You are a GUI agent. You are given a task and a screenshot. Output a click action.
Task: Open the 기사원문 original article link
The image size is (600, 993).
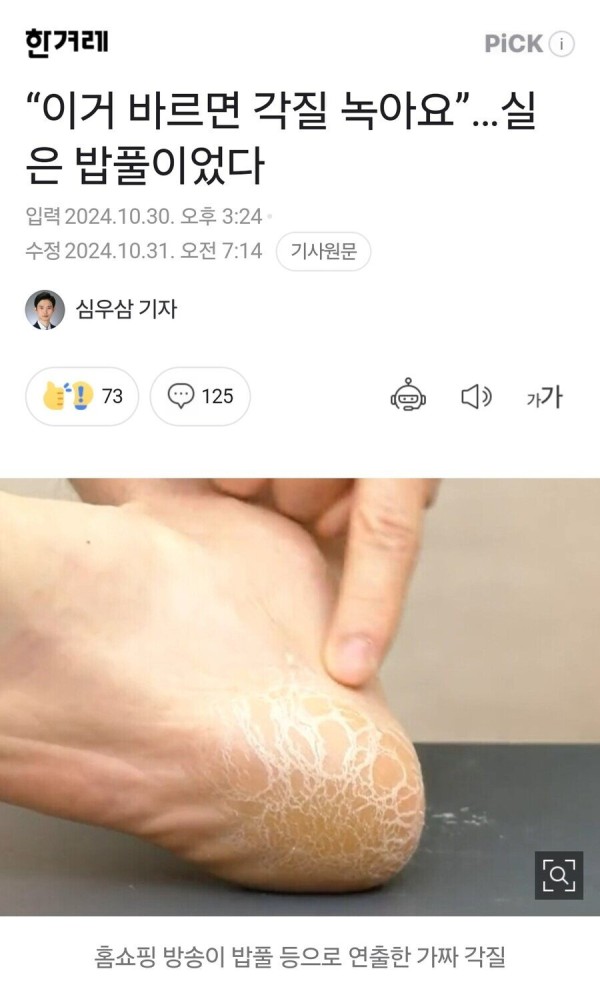point(323,250)
